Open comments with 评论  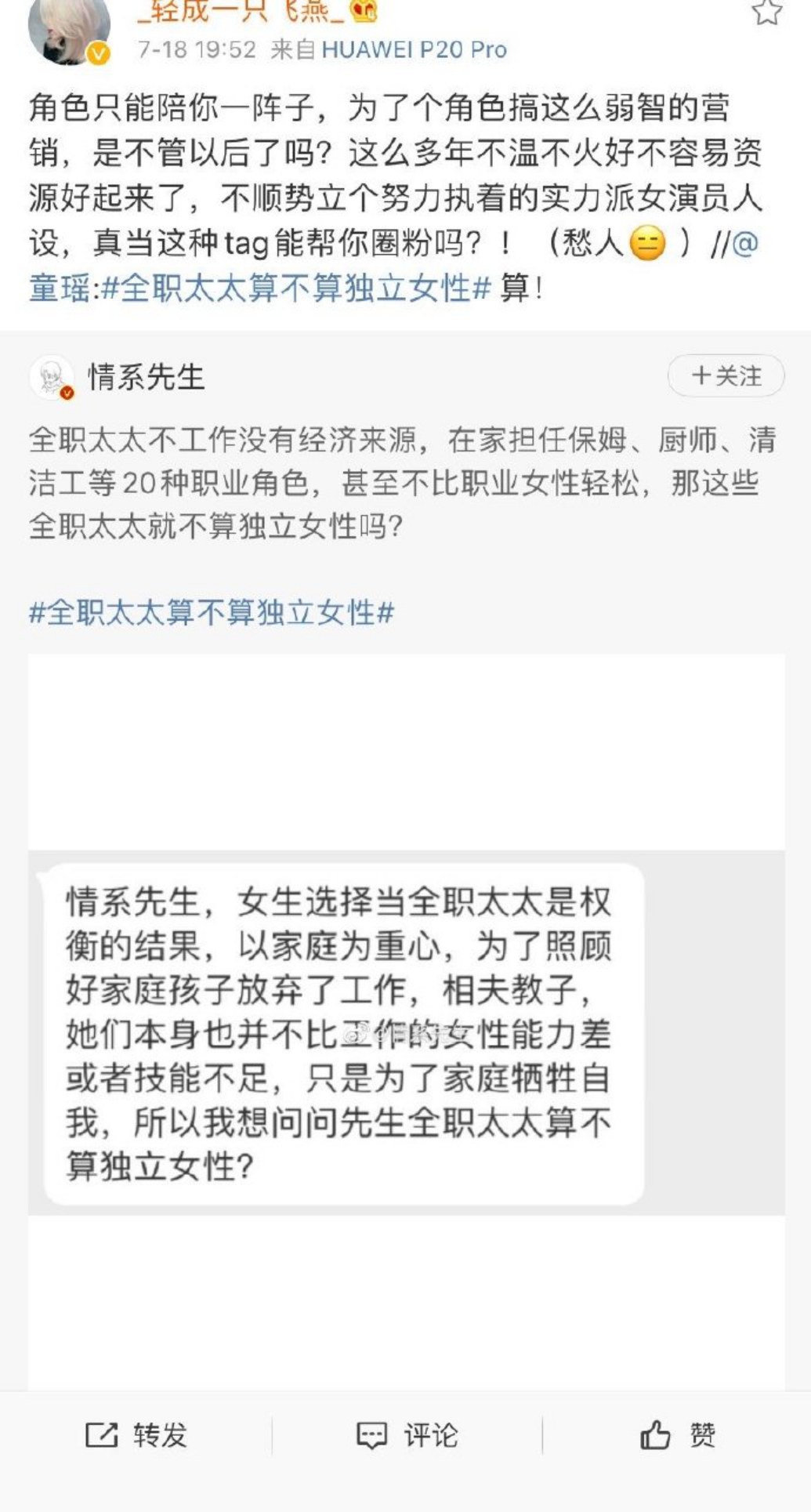point(407,1435)
